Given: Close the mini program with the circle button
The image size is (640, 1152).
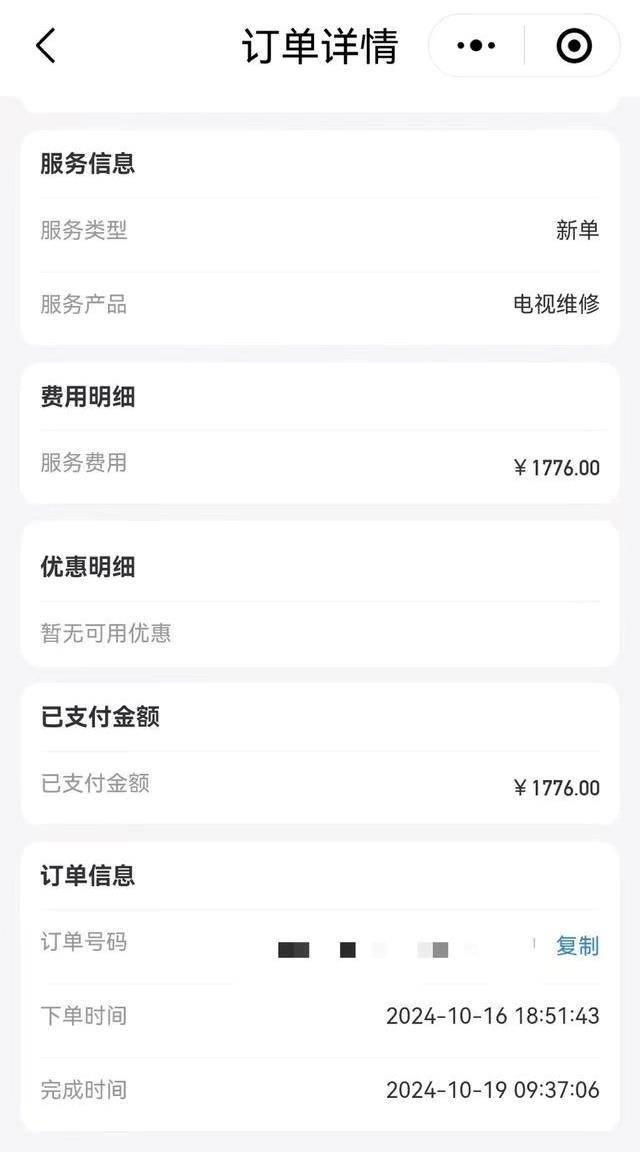Looking at the screenshot, I should pos(574,46).
